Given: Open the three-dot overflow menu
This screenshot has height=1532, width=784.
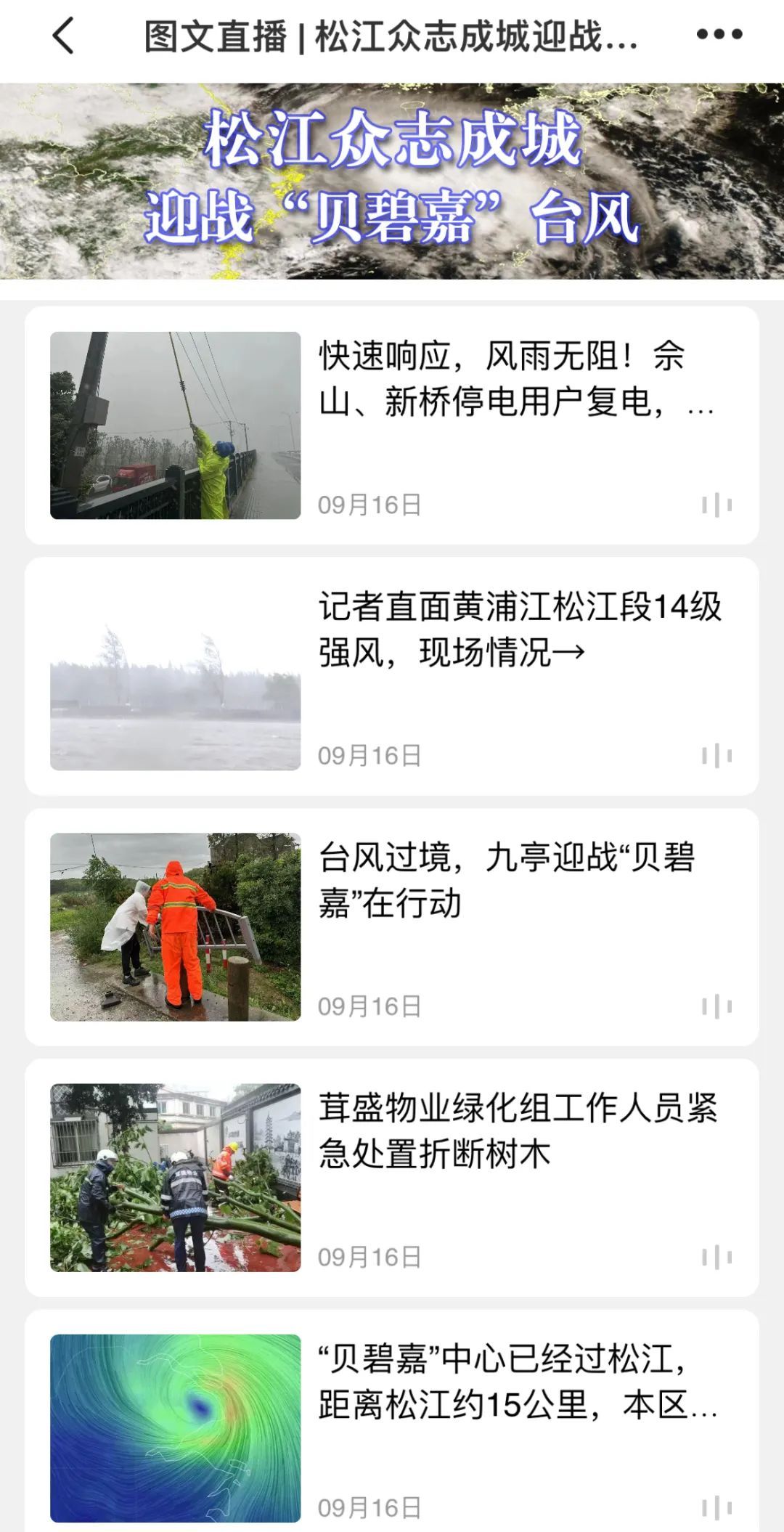Looking at the screenshot, I should [x=719, y=34].
